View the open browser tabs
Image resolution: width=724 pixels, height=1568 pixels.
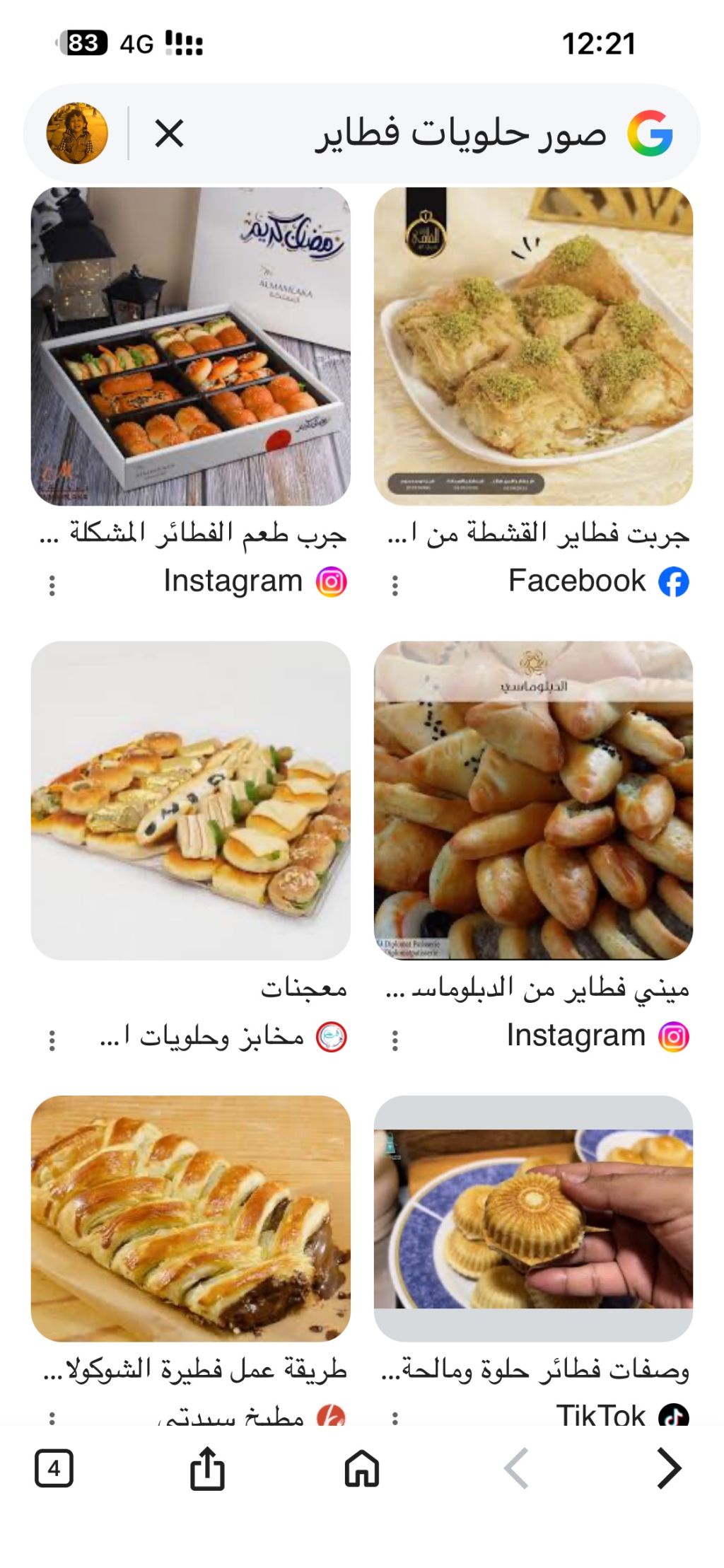pos(54,1469)
